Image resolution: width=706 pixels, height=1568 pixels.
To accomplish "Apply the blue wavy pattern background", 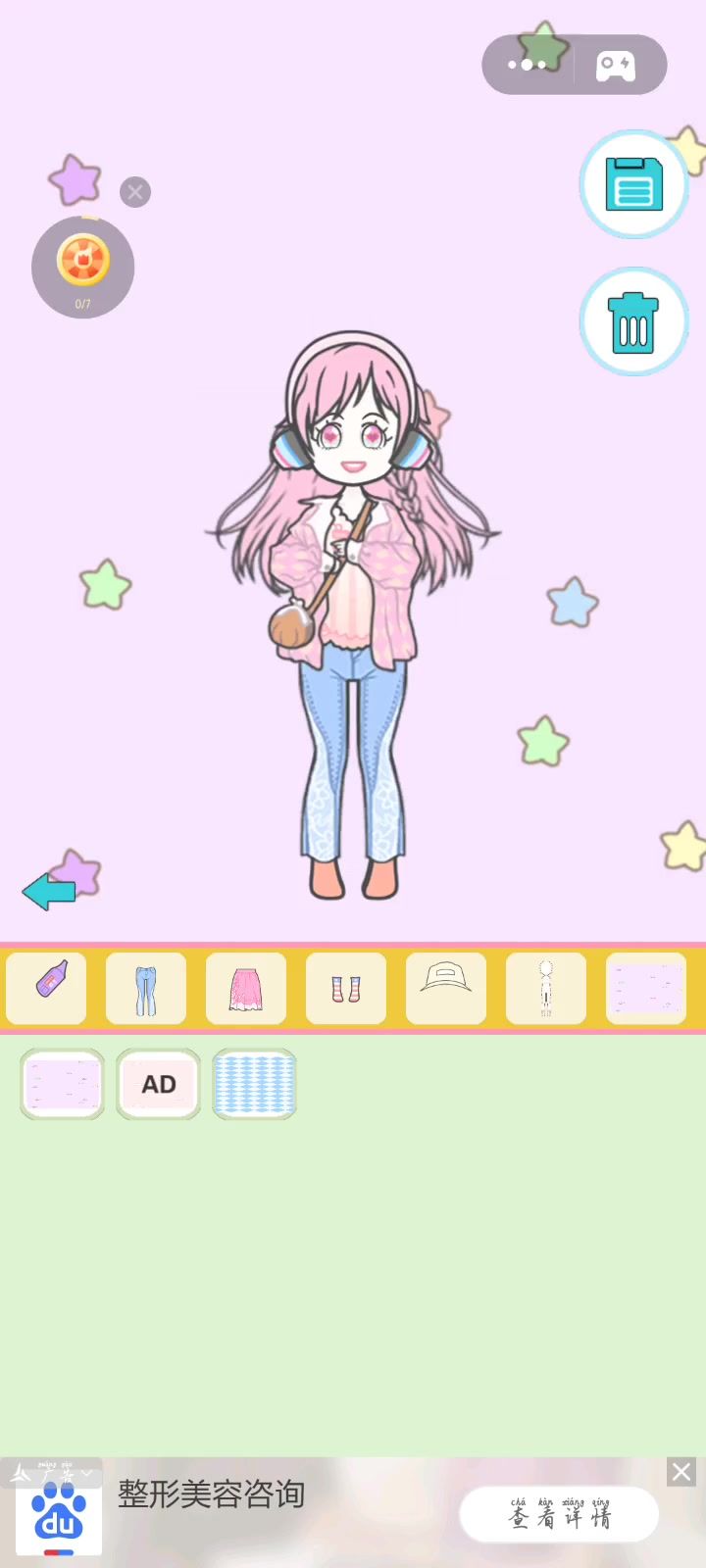I will click(255, 1084).
